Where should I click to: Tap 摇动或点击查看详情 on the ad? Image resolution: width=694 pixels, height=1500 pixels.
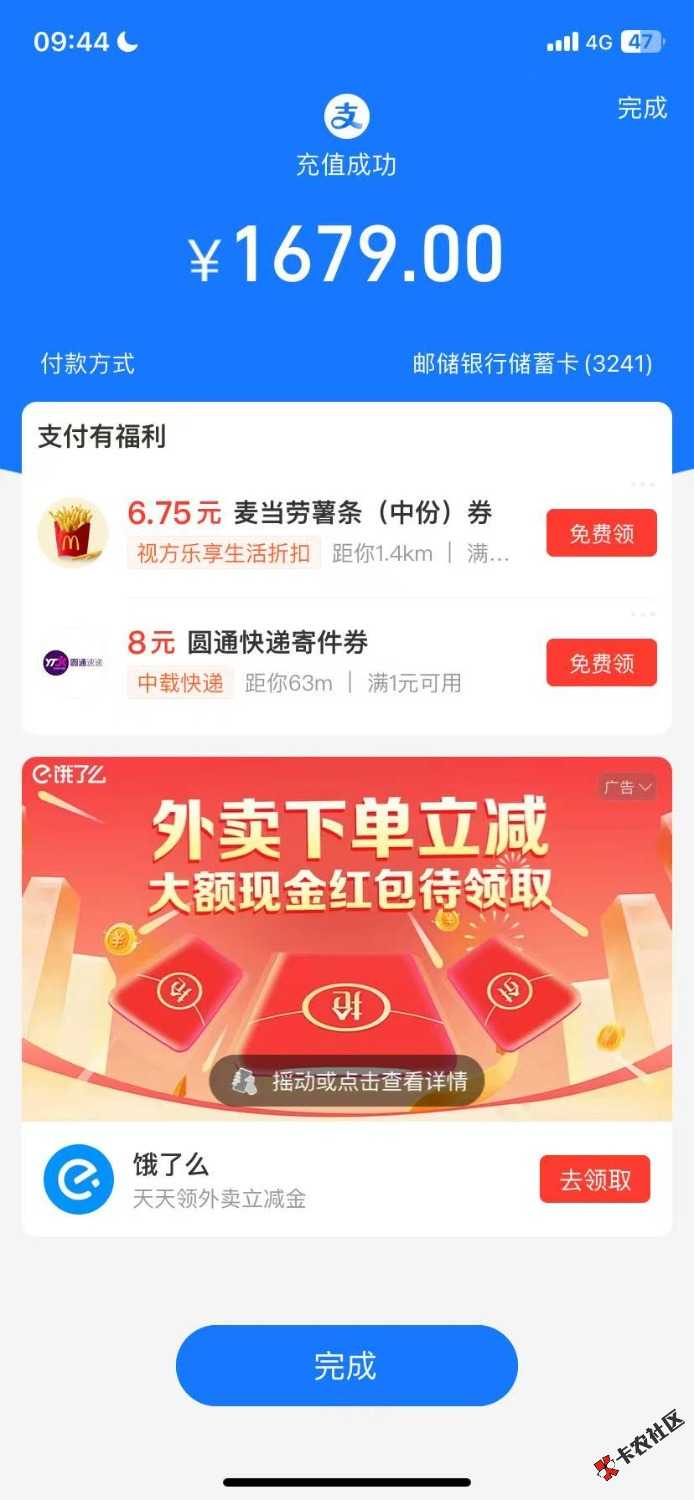(x=347, y=1081)
